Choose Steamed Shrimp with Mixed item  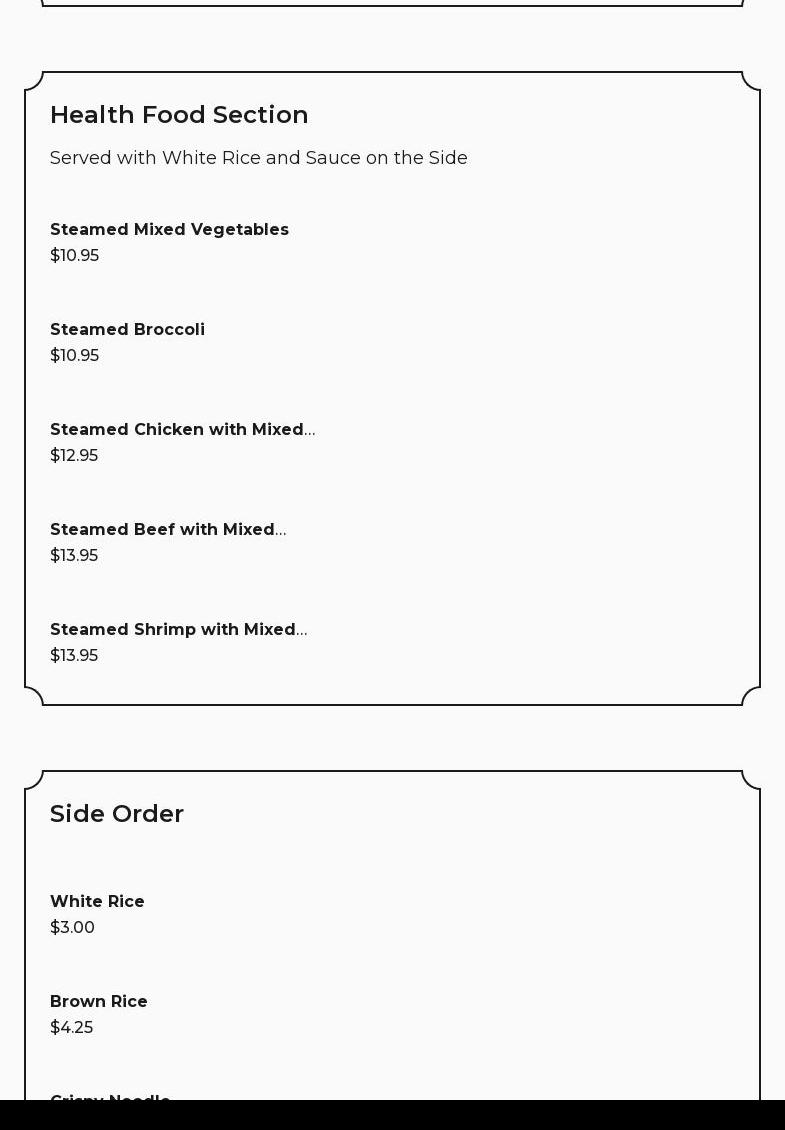click(179, 629)
